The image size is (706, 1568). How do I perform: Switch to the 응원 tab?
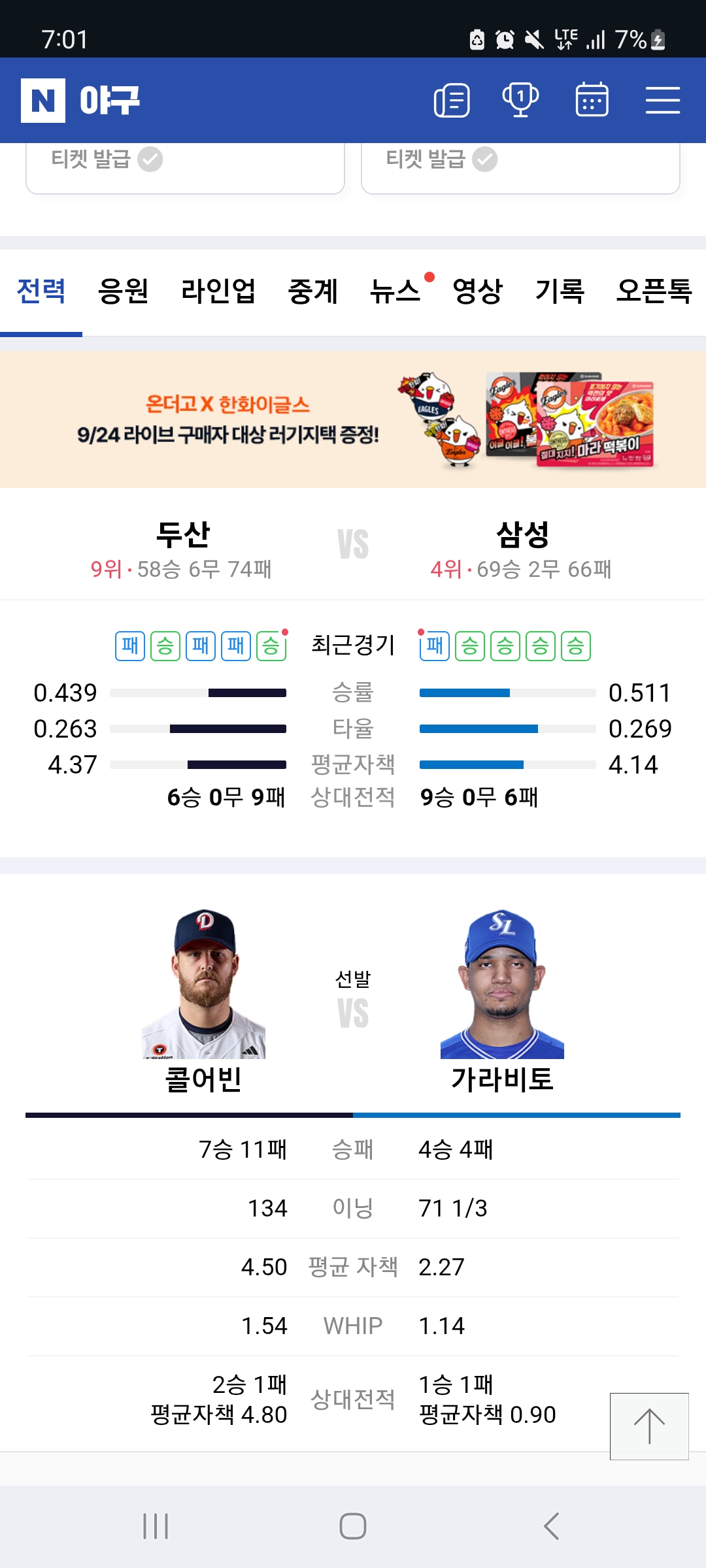click(123, 291)
